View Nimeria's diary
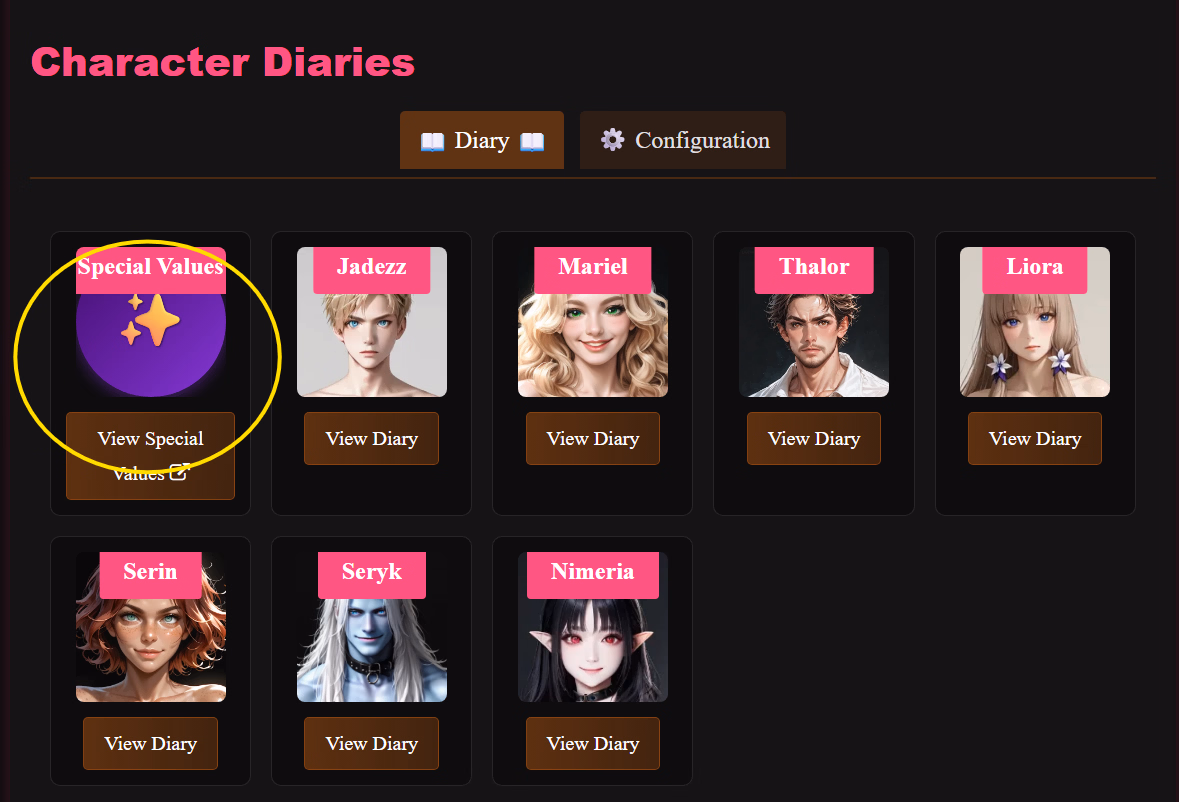 (593, 743)
